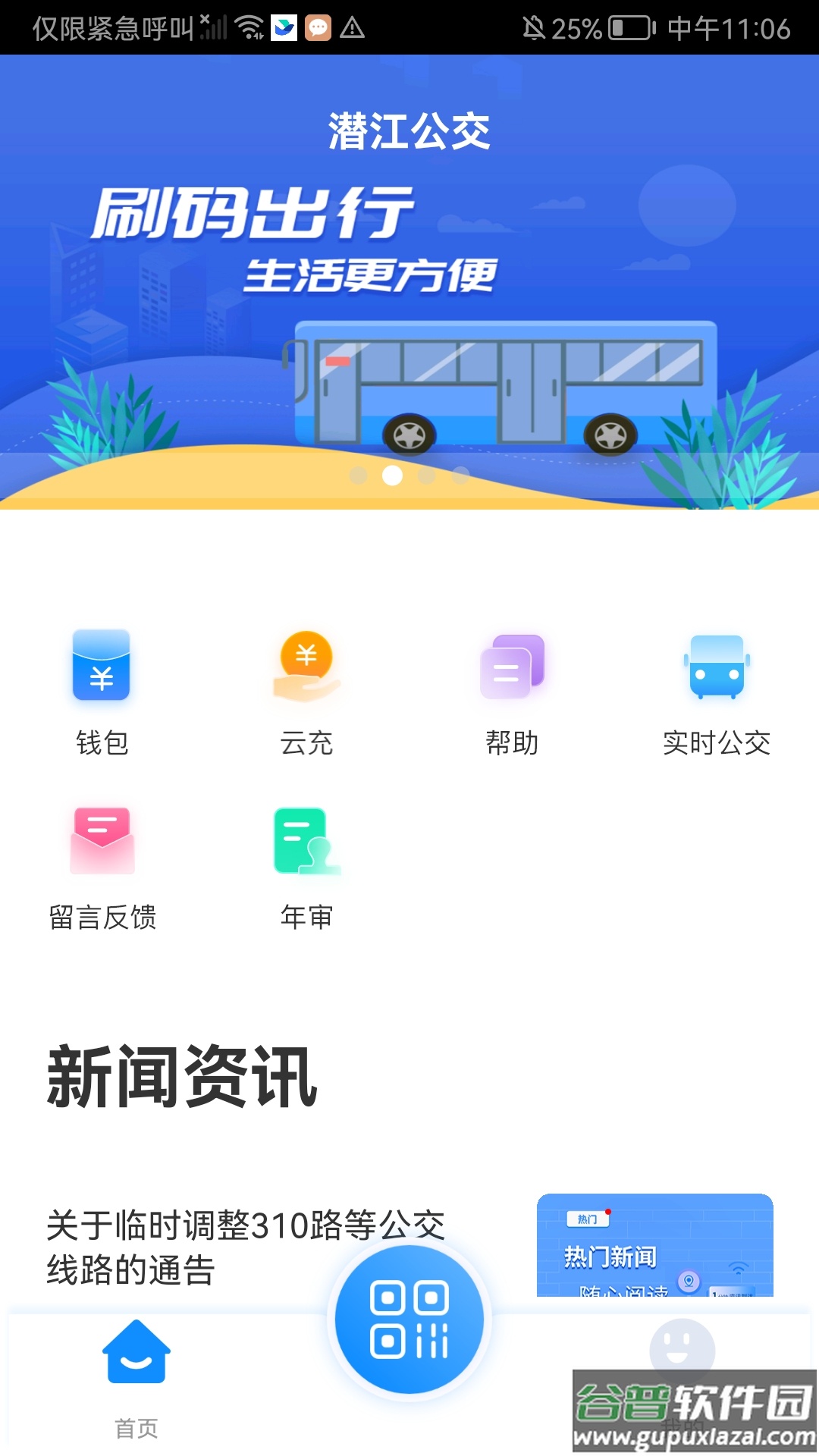Open the 我的 tab

[684, 1380]
